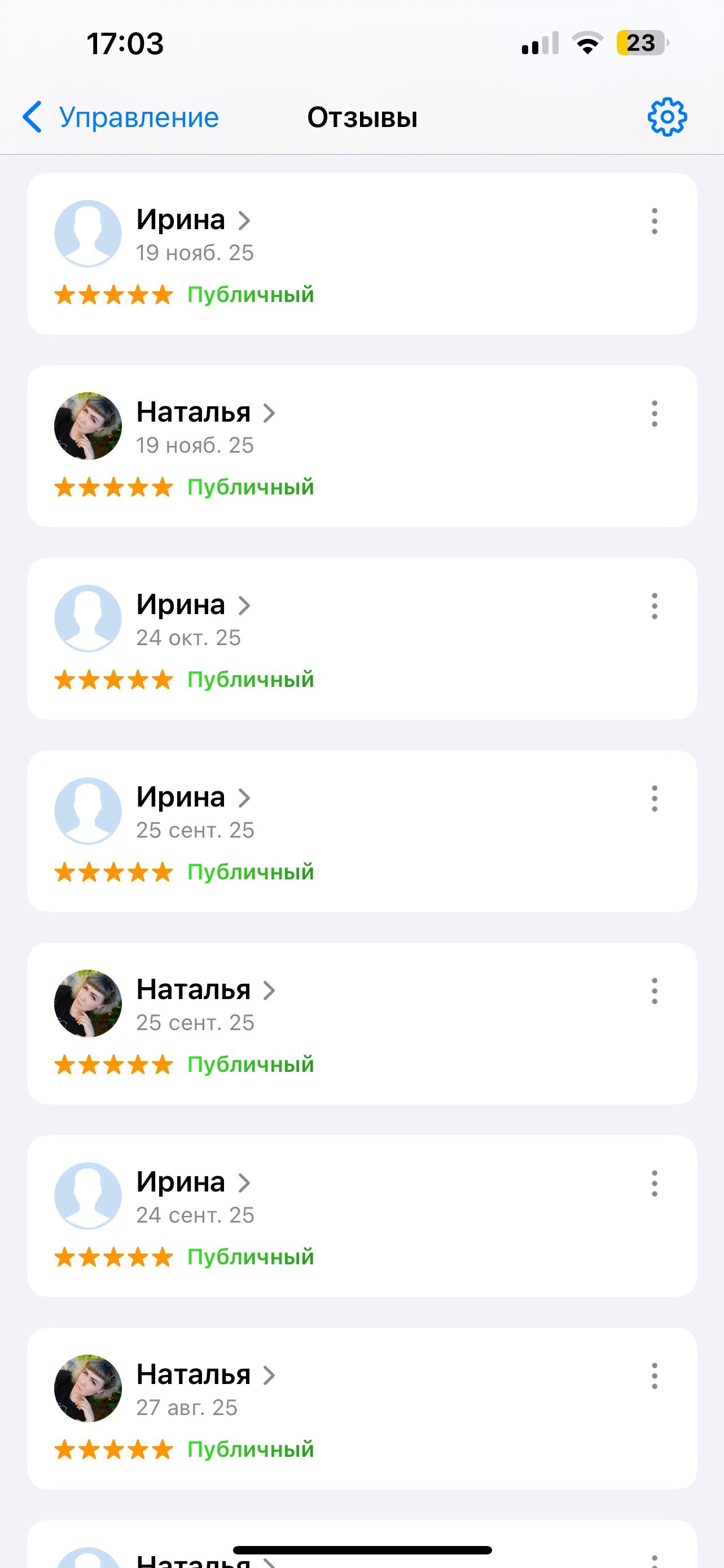
Task: Open Наталья's review from 27 авг. 25
Action: [x=205, y=1374]
